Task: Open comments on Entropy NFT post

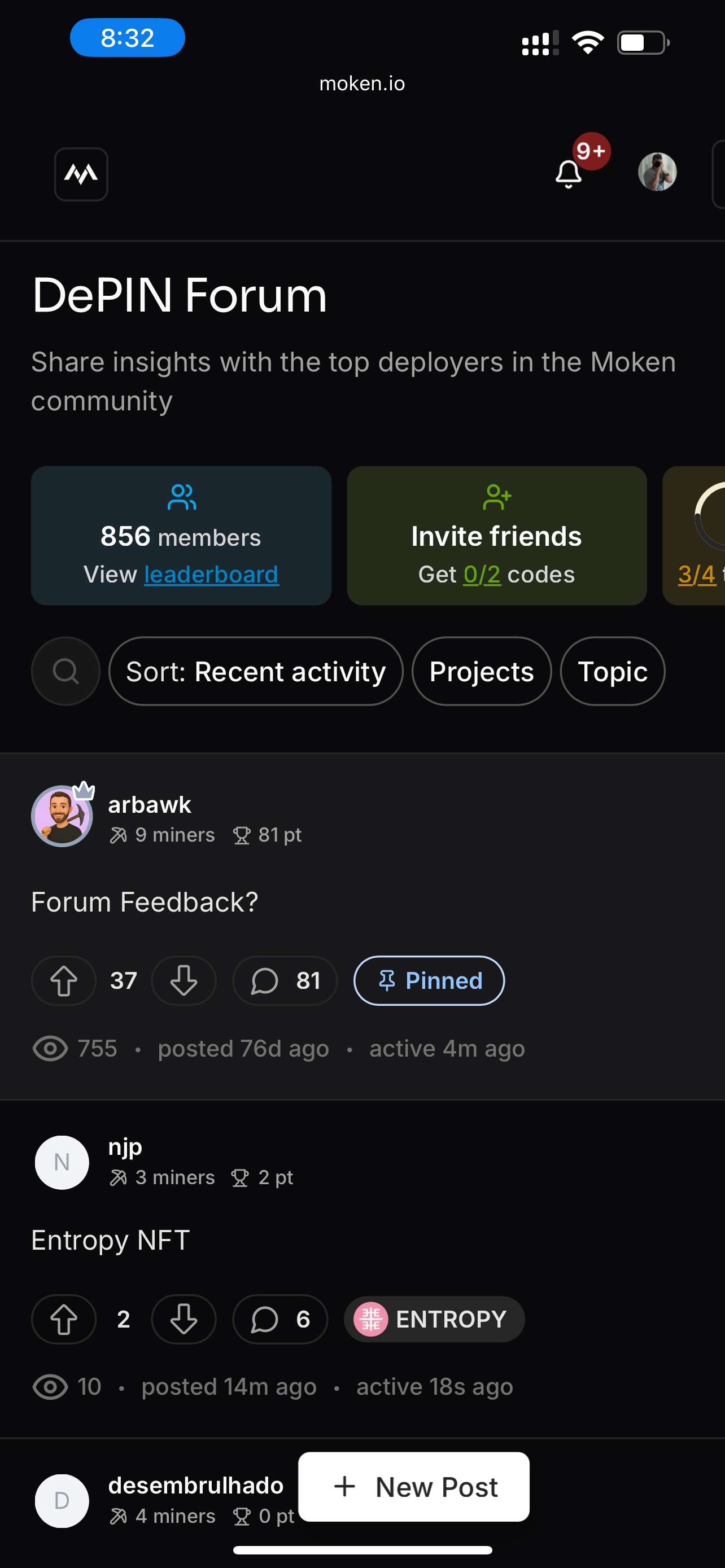Action: pos(280,1319)
